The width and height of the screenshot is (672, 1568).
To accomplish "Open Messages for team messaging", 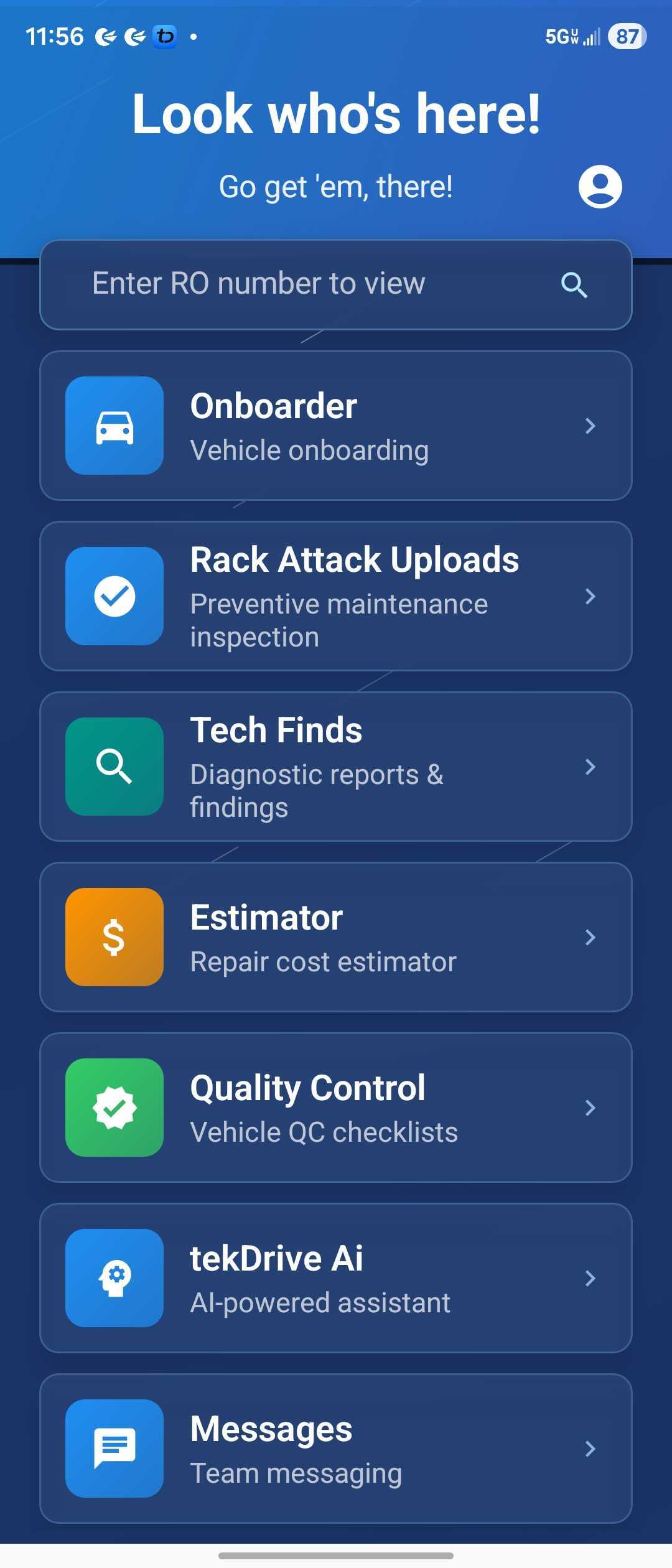I will click(336, 1450).
